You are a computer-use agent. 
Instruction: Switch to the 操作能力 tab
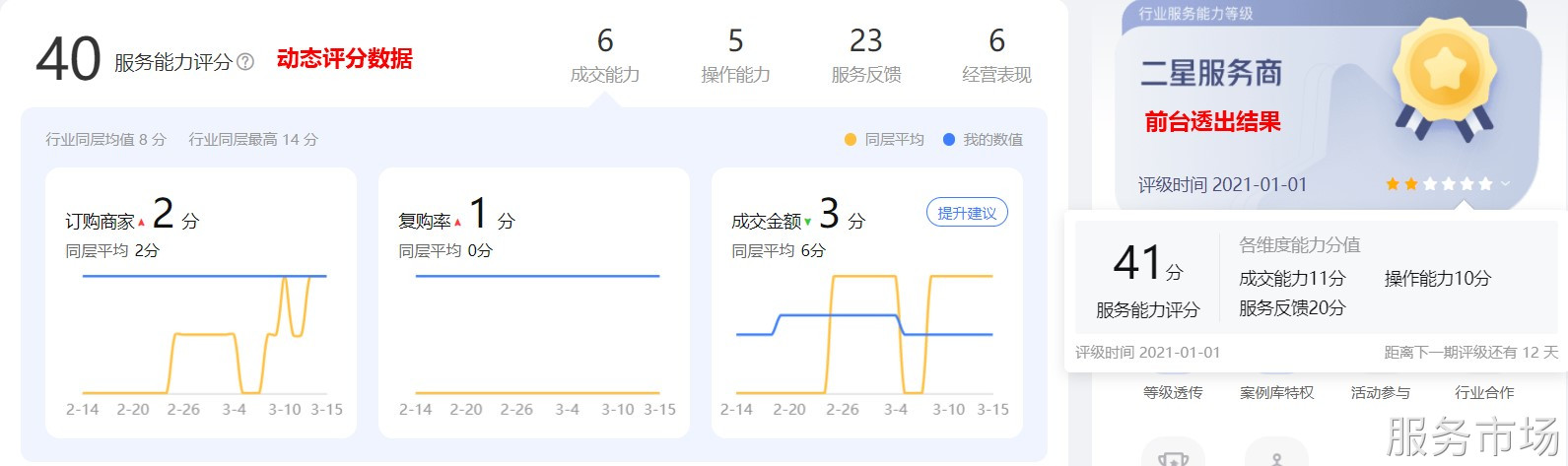(735, 56)
